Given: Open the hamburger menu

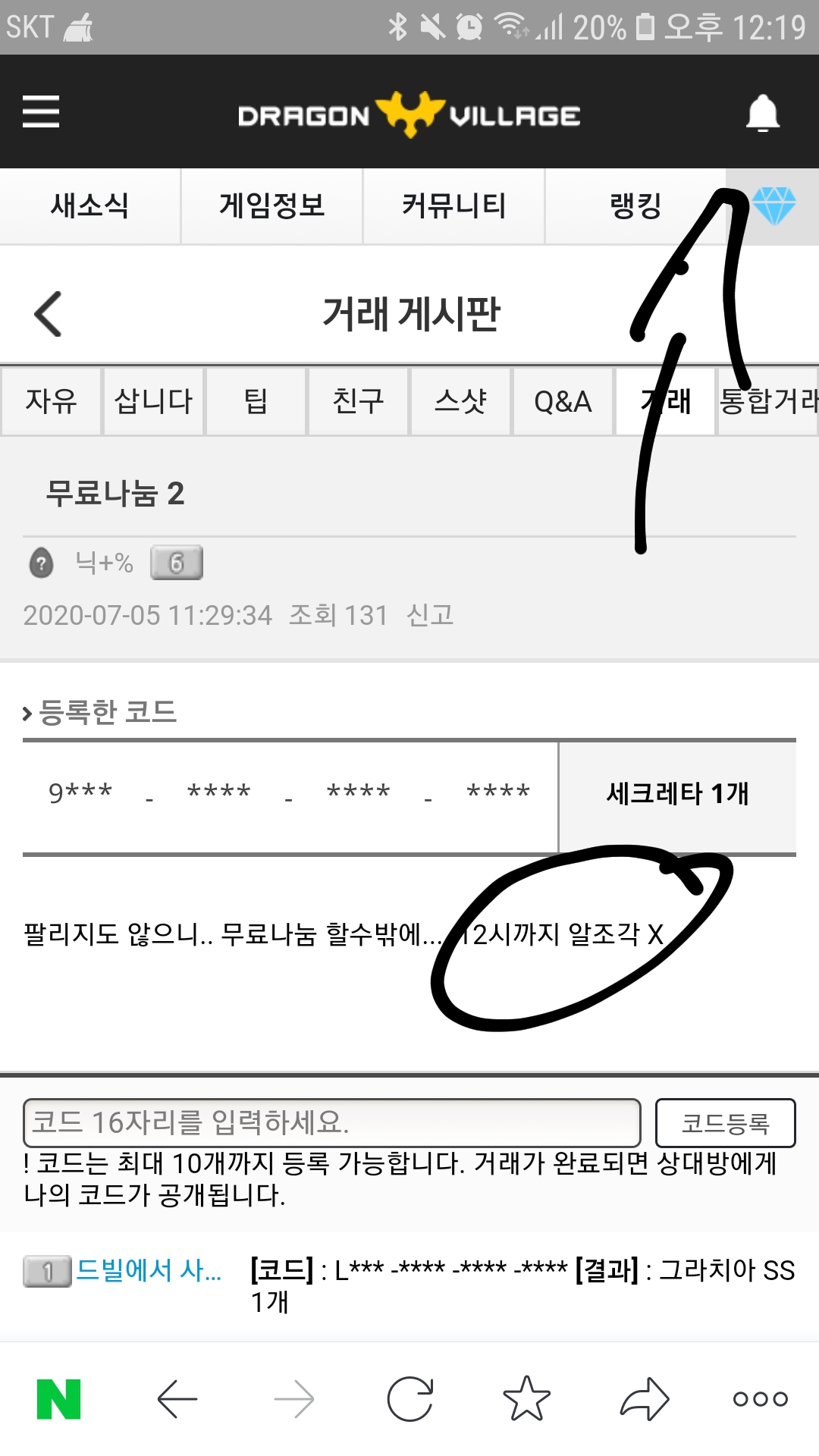Looking at the screenshot, I should (x=41, y=111).
